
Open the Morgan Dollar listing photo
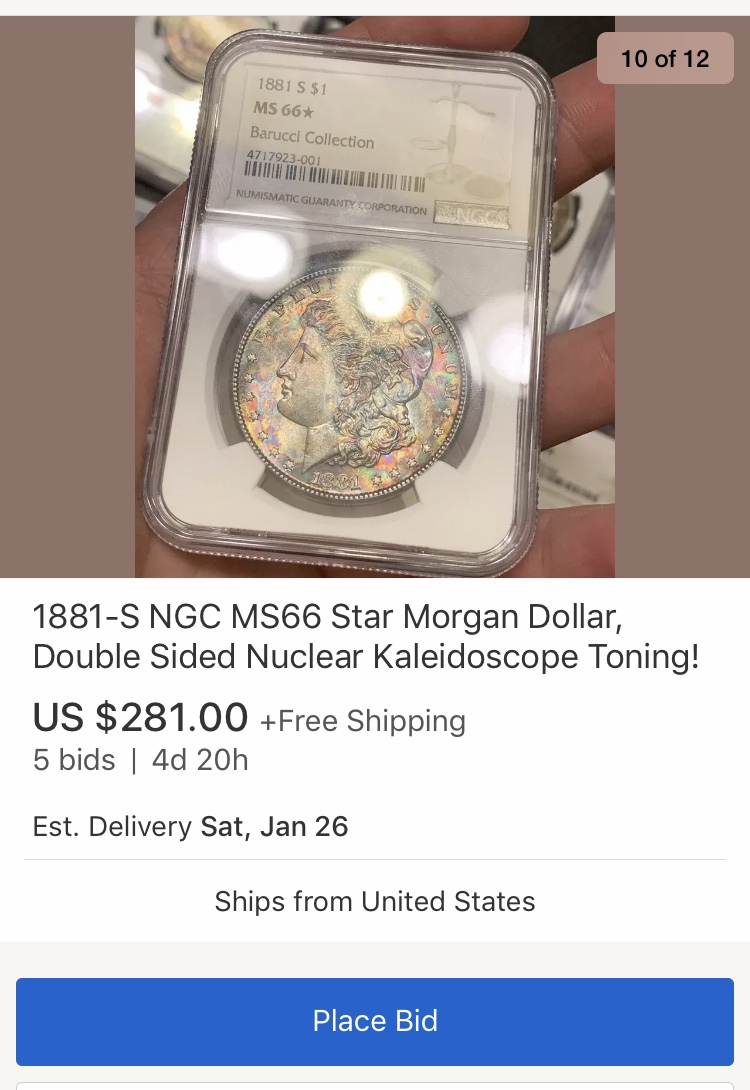[x=375, y=300]
